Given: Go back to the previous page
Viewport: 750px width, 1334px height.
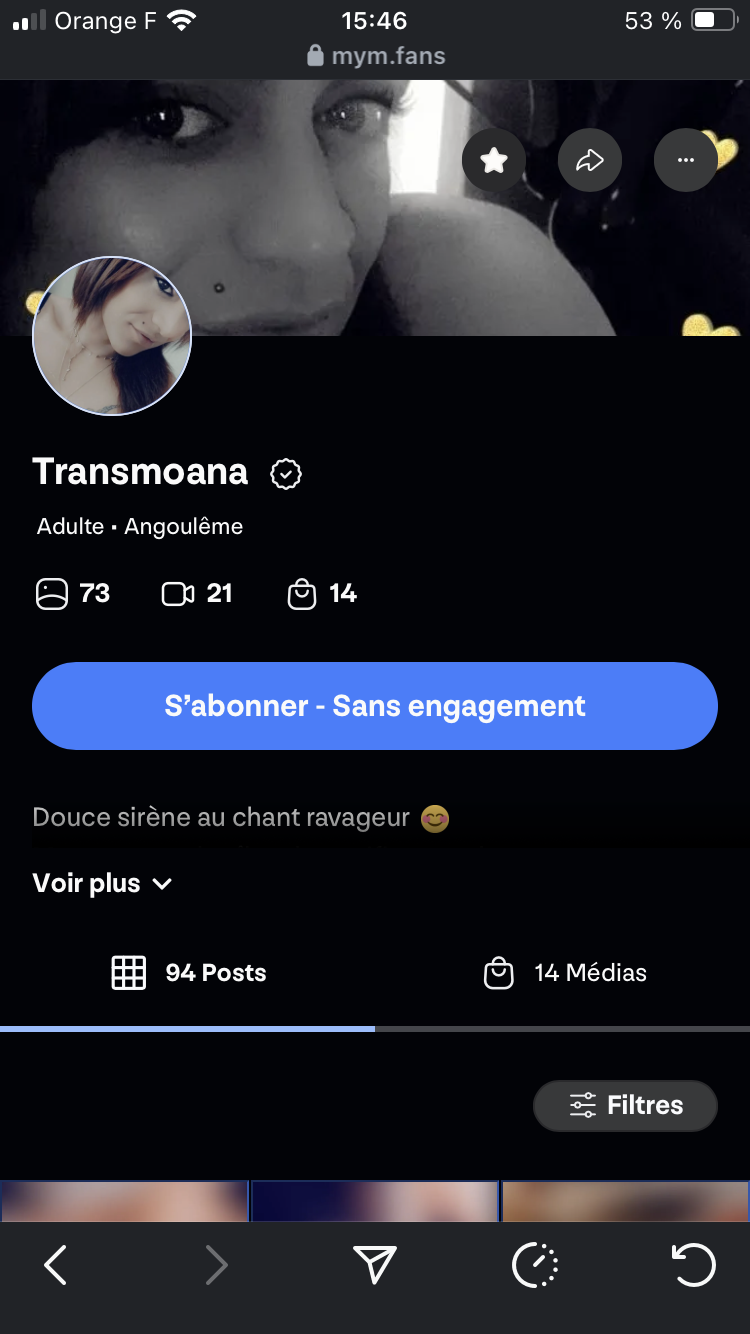Looking at the screenshot, I should tap(56, 1266).
